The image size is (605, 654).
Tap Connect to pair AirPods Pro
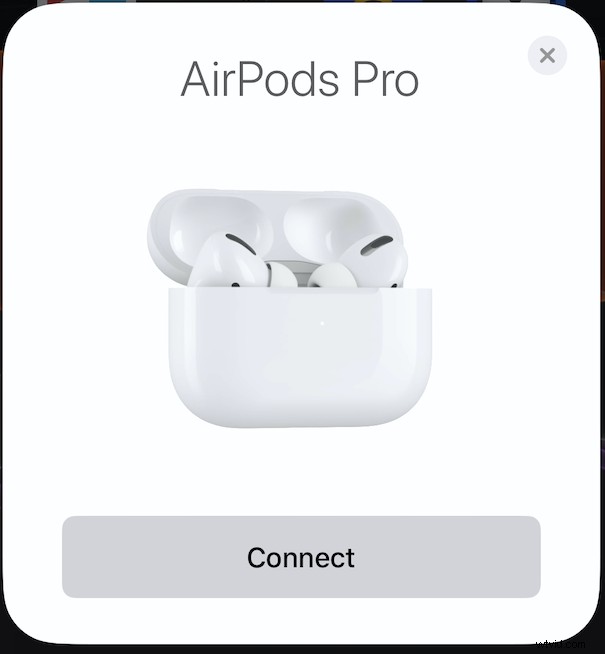(x=301, y=557)
